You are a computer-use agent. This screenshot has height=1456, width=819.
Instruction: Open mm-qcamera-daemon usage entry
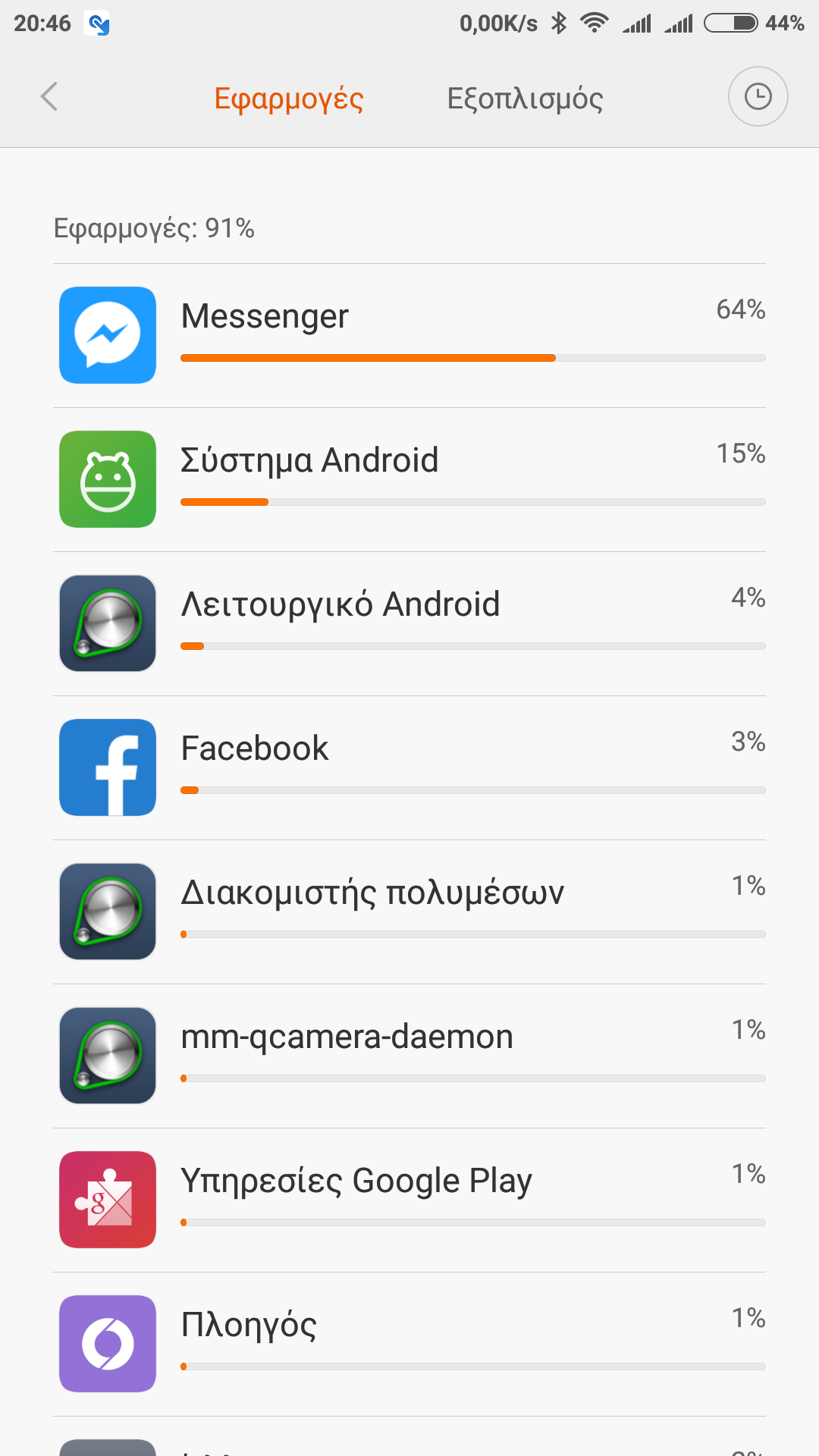tap(409, 1056)
